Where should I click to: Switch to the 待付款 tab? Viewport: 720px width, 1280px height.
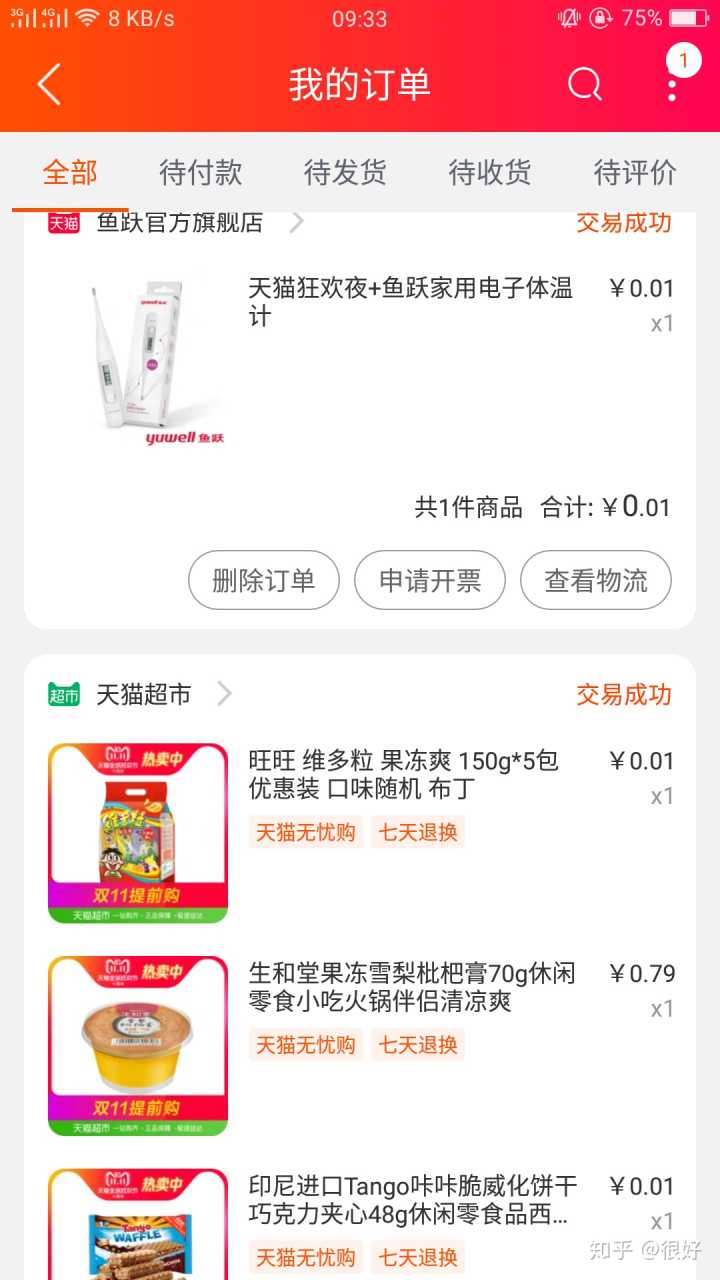(x=200, y=172)
